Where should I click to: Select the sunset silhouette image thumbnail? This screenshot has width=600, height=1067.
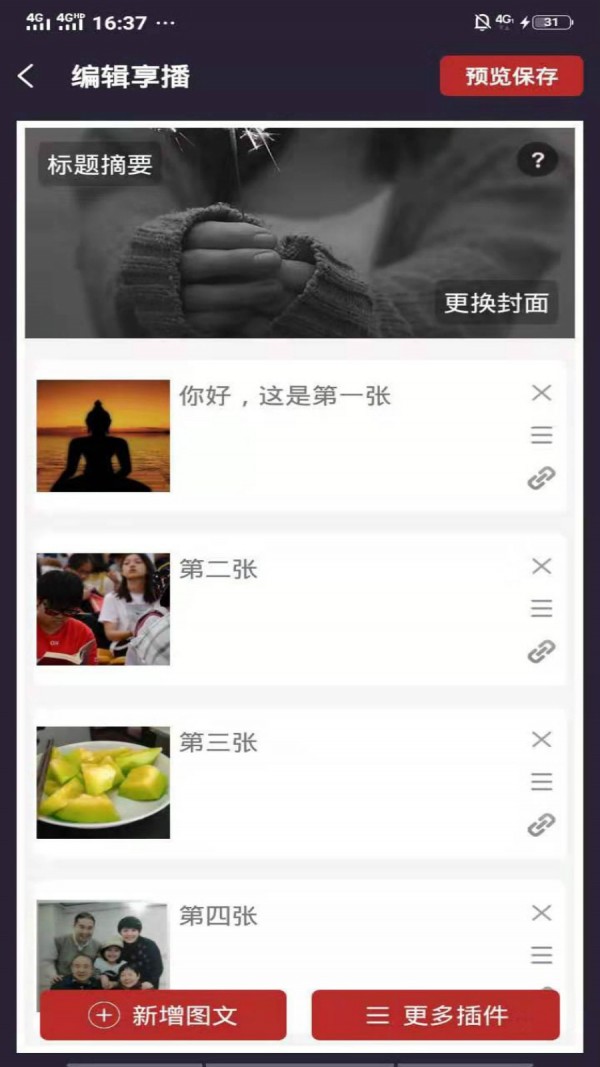pyautogui.click(x=103, y=435)
